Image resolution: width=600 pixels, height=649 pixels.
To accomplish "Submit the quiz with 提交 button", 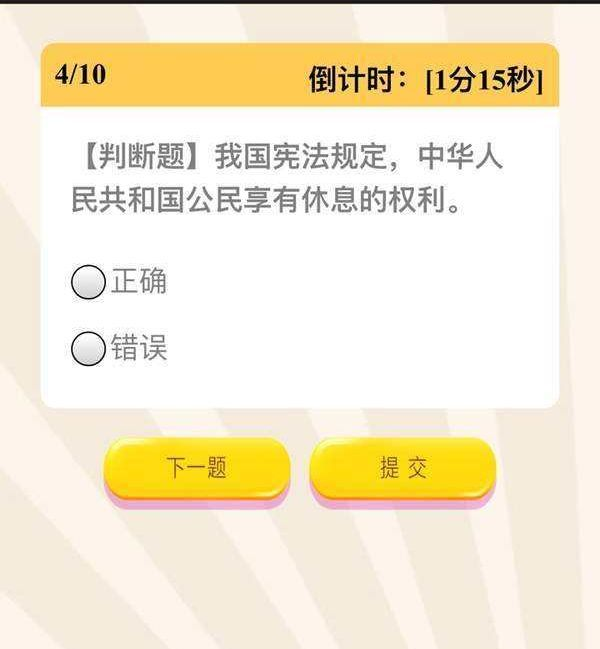I will point(402,468).
